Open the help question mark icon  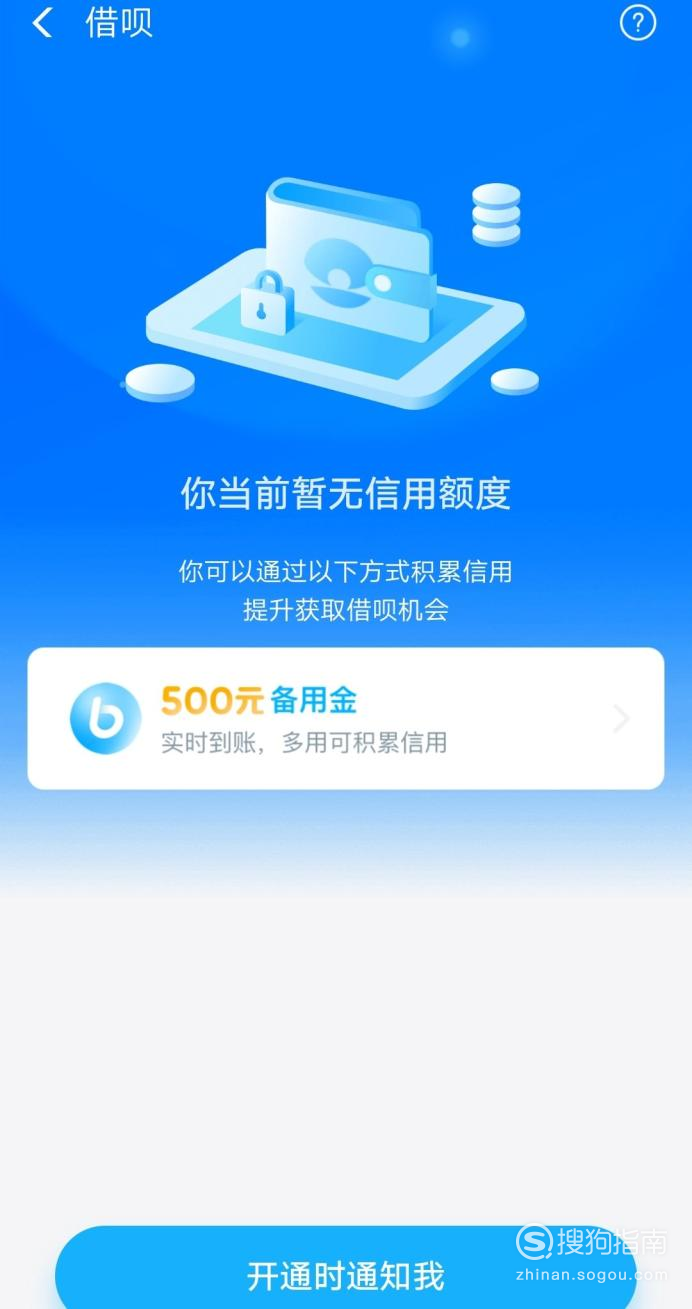click(x=637, y=22)
